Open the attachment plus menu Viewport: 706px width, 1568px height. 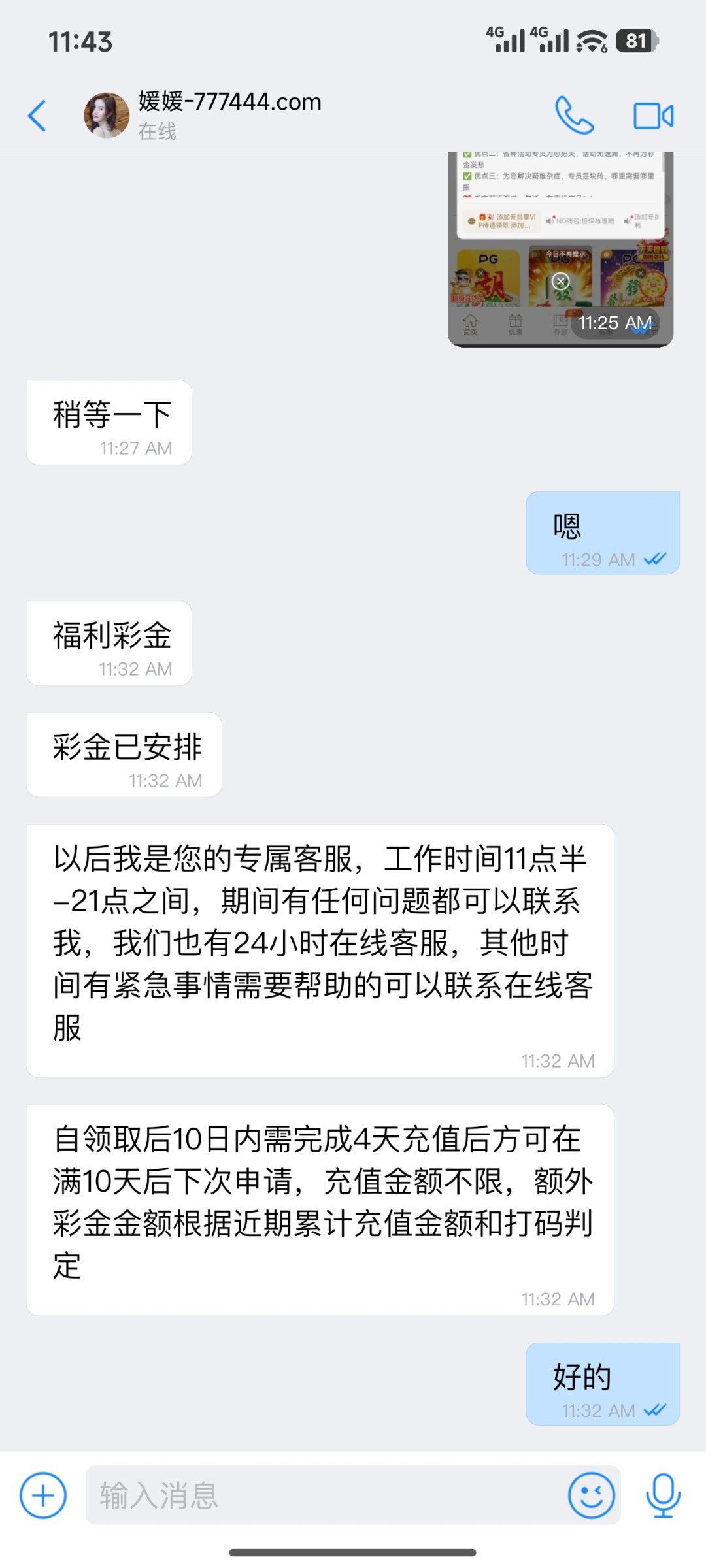tap(43, 1495)
